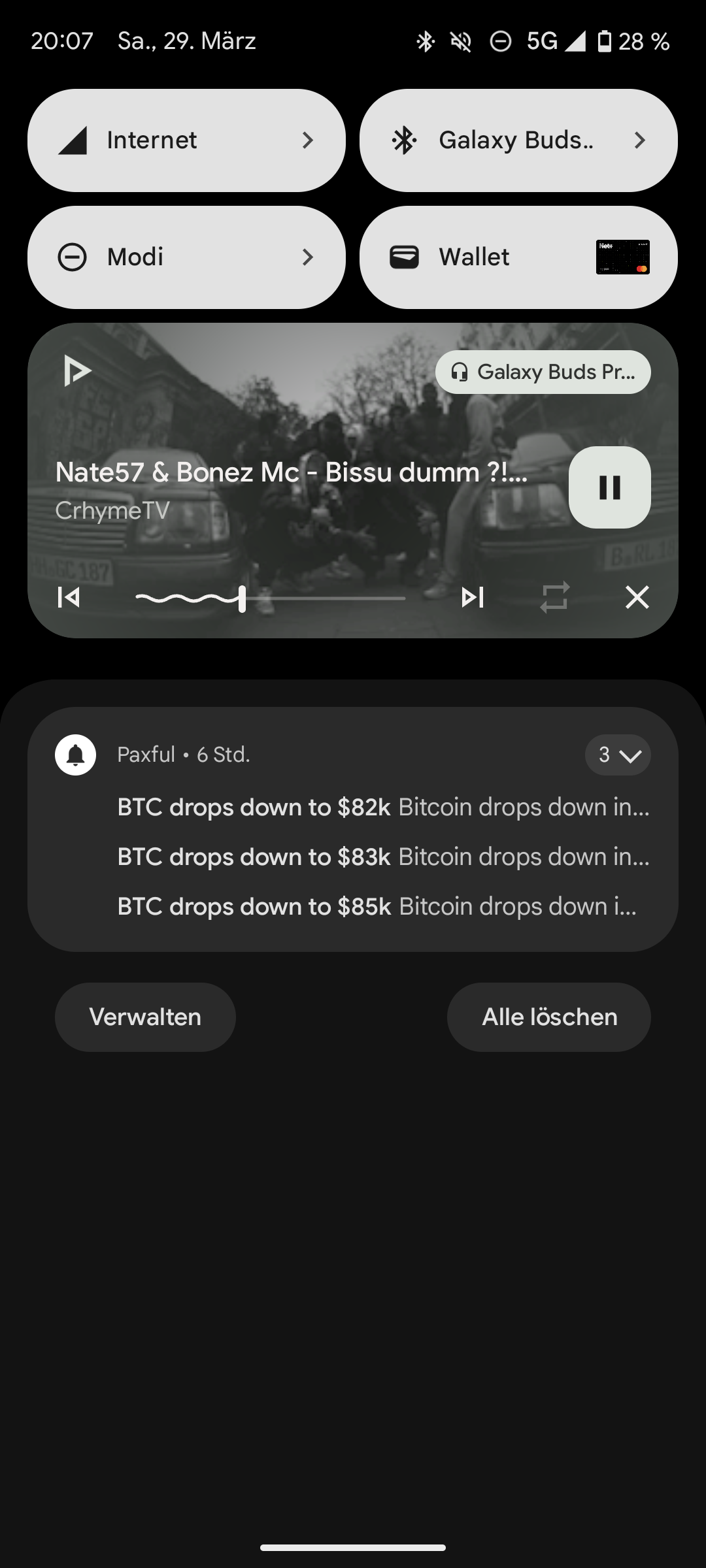Skip to the previous track

pyautogui.click(x=69, y=597)
